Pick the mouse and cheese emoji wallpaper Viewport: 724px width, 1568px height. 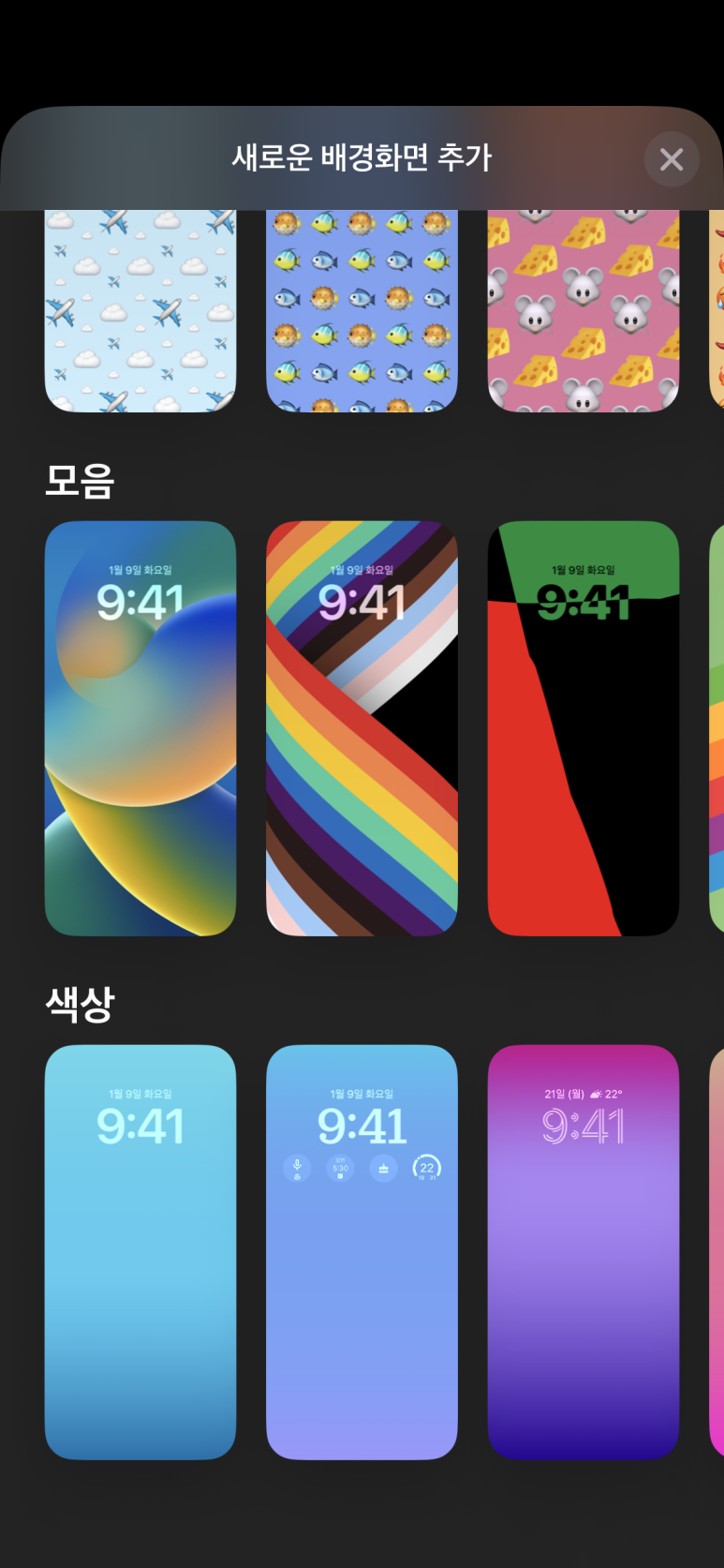583,309
